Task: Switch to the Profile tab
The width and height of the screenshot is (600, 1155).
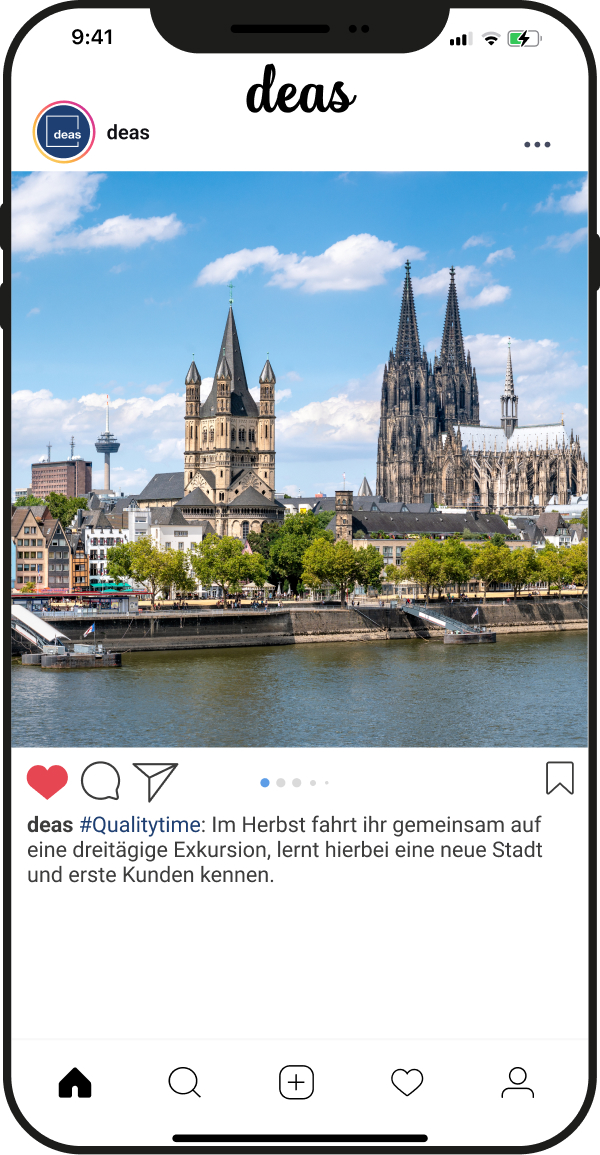Action: pos(517,1083)
